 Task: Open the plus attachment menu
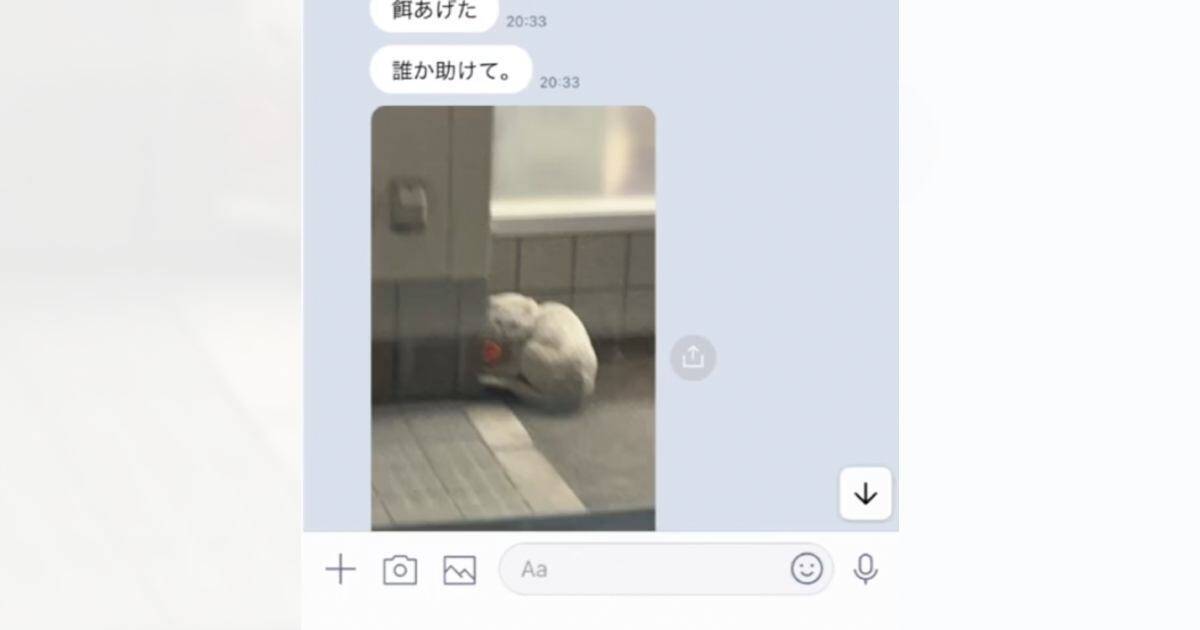click(x=340, y=570)
